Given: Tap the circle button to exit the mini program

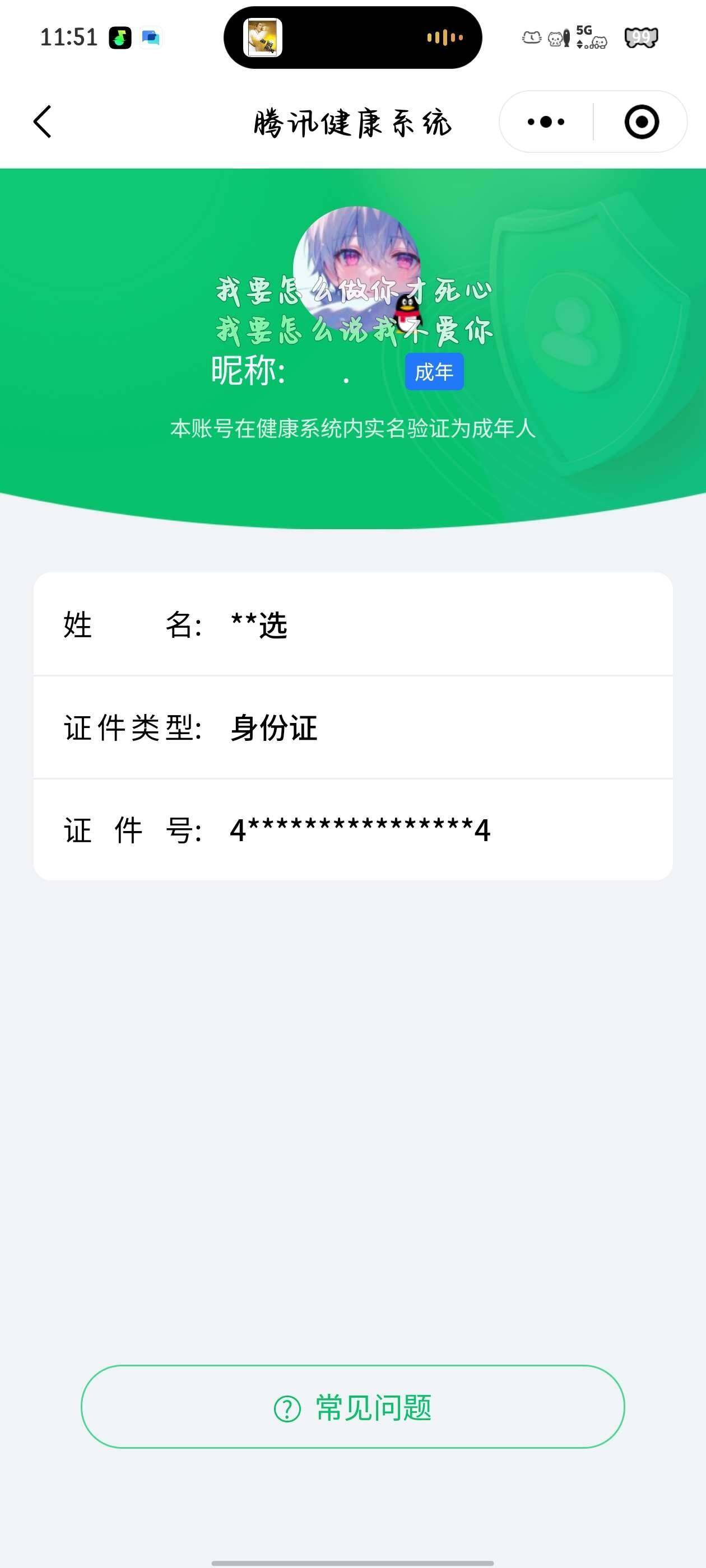Looking at the screenshot, I should 642,122.
